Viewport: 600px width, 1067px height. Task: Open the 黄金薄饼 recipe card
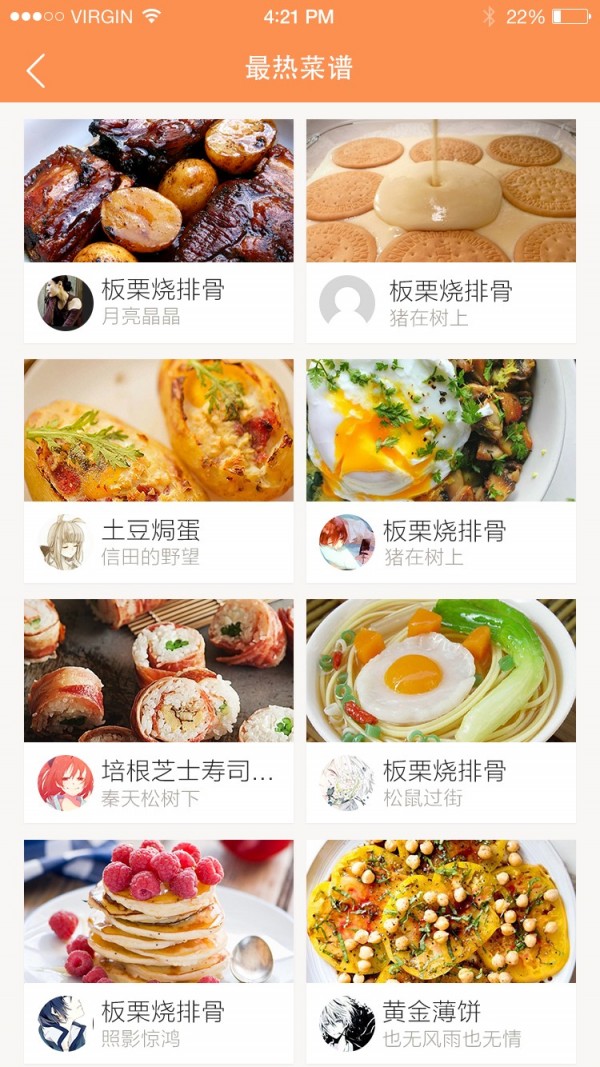coord(441,950)
